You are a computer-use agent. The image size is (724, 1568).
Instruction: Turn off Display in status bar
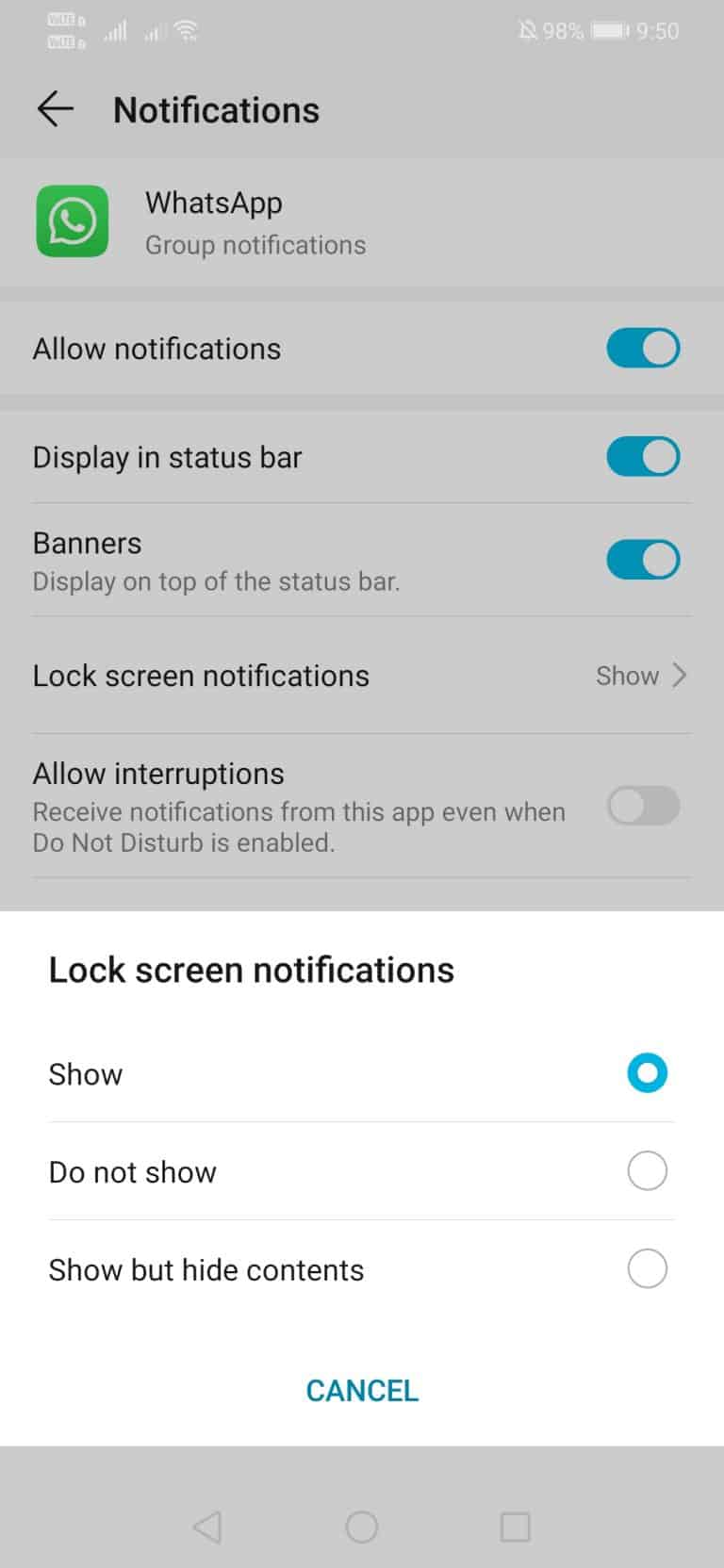pyautogui.click(x=643, y=457)
